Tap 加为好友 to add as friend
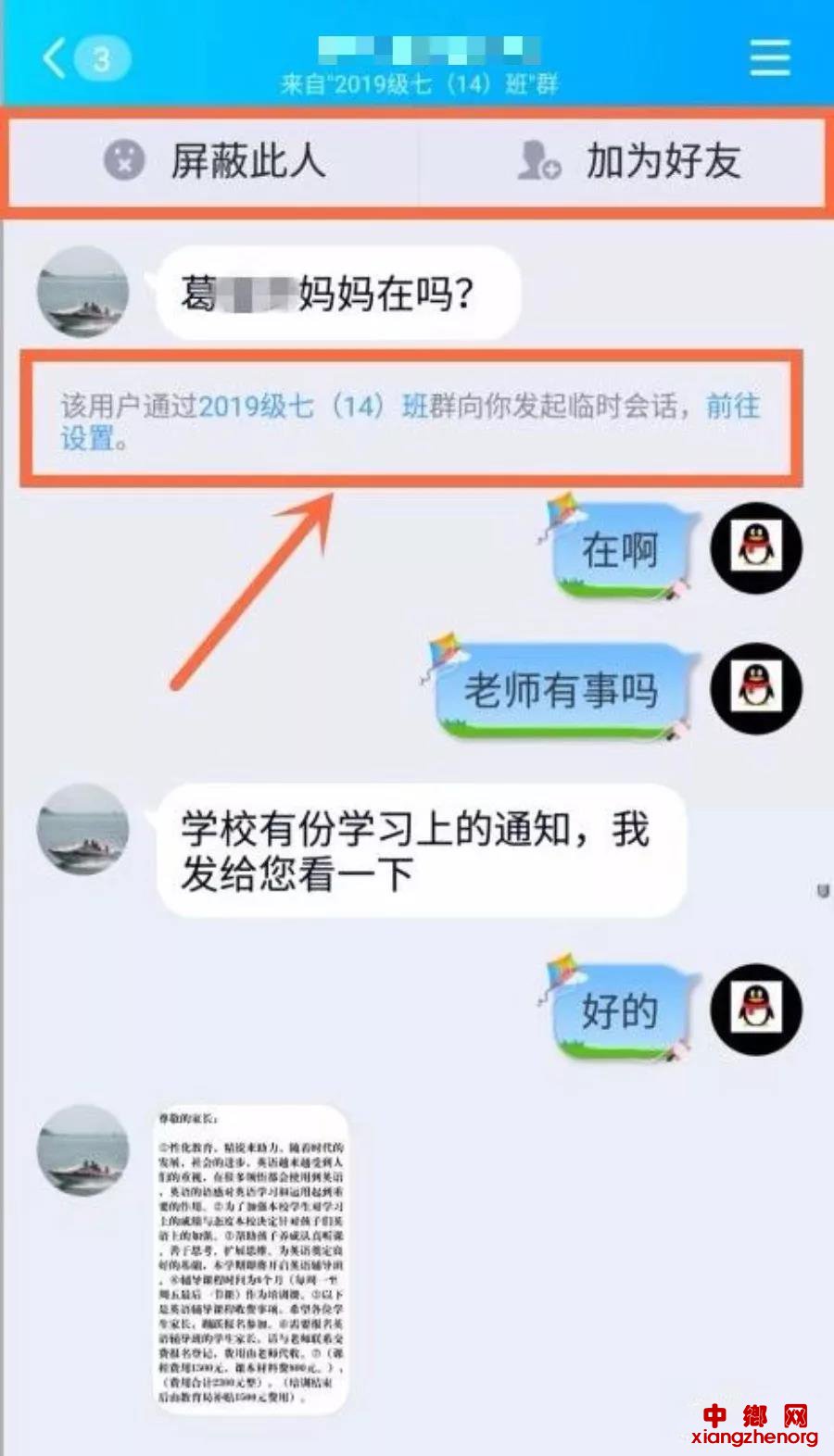This screenshot has width=834, height=1456. click(x=630, y=161)
